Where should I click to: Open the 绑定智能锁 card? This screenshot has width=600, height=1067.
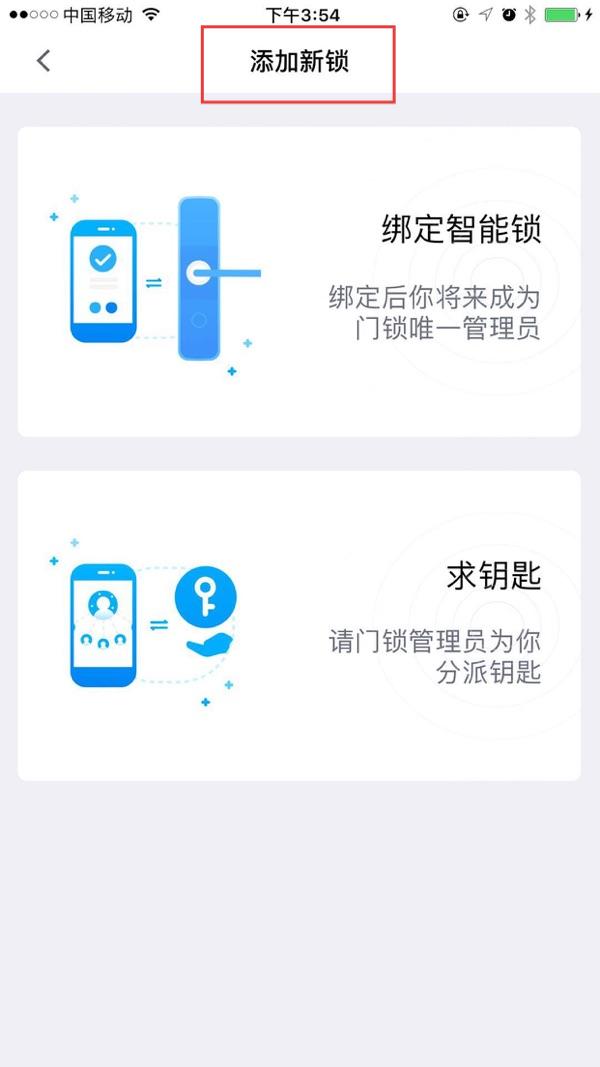[299, 281]
